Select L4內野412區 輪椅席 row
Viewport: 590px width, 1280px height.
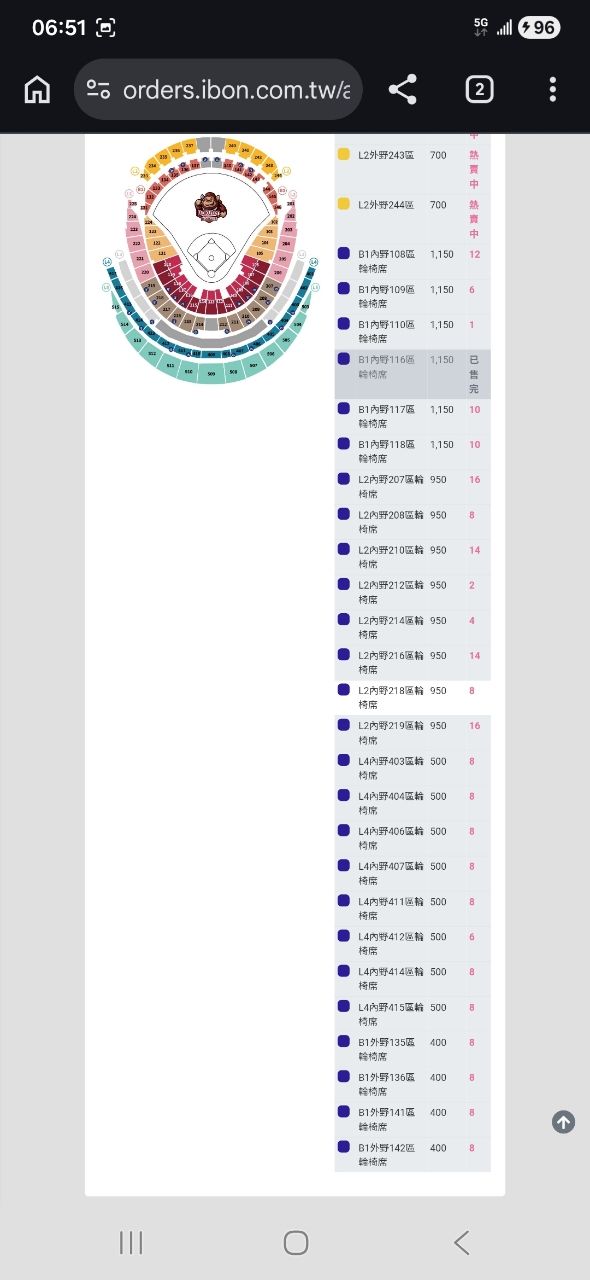pos(412,945)
